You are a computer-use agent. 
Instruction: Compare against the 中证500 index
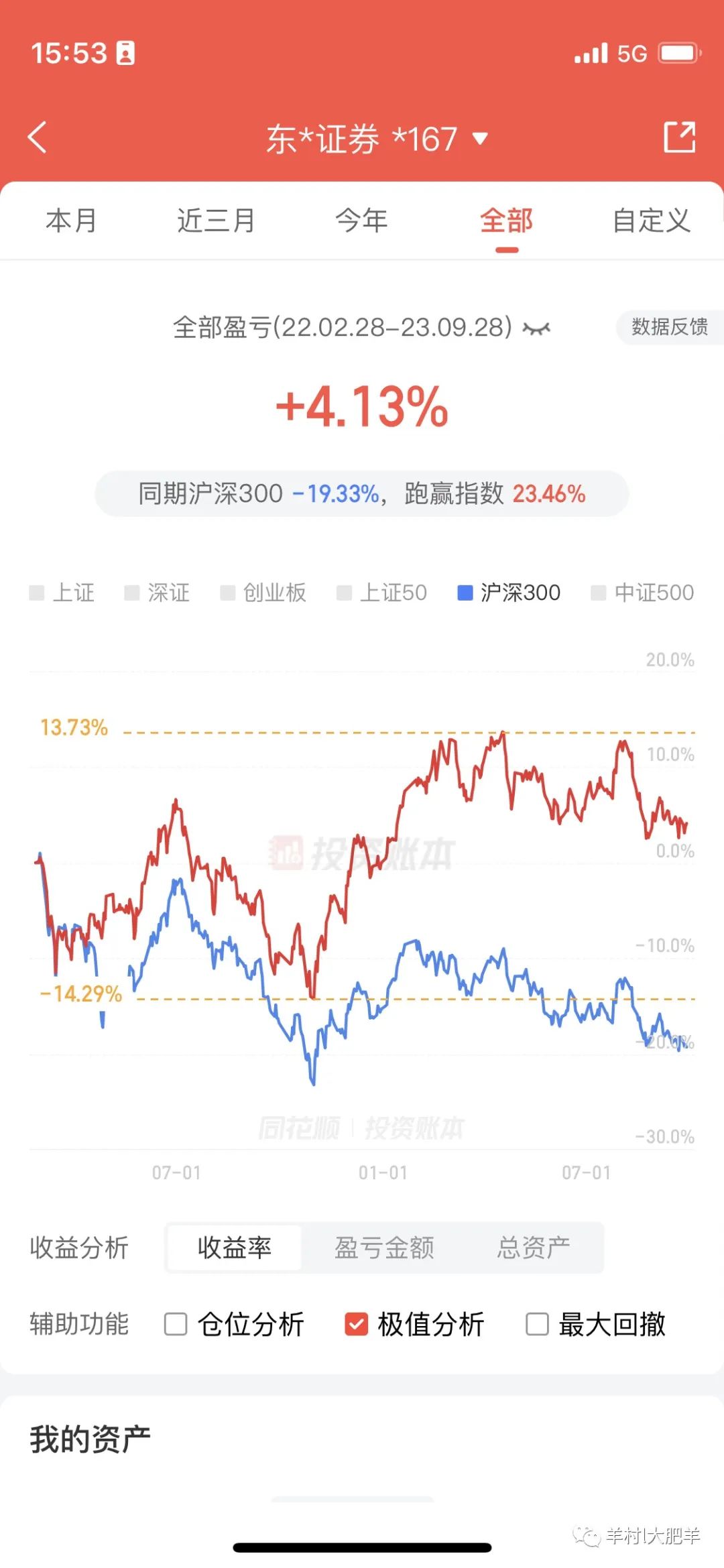tap(642, 593)
